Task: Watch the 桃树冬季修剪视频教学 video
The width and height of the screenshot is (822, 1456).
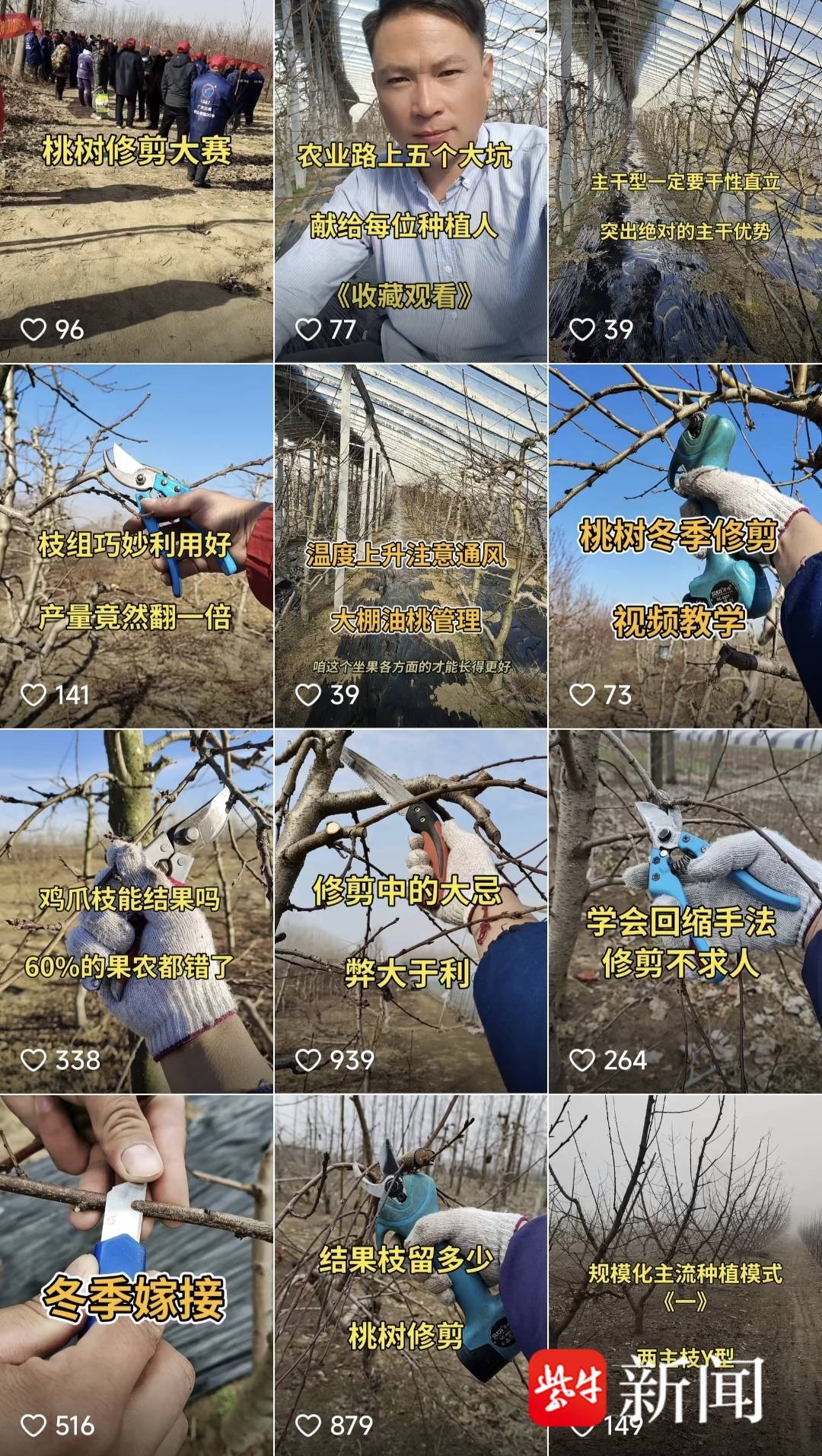Action: [685, 546]
